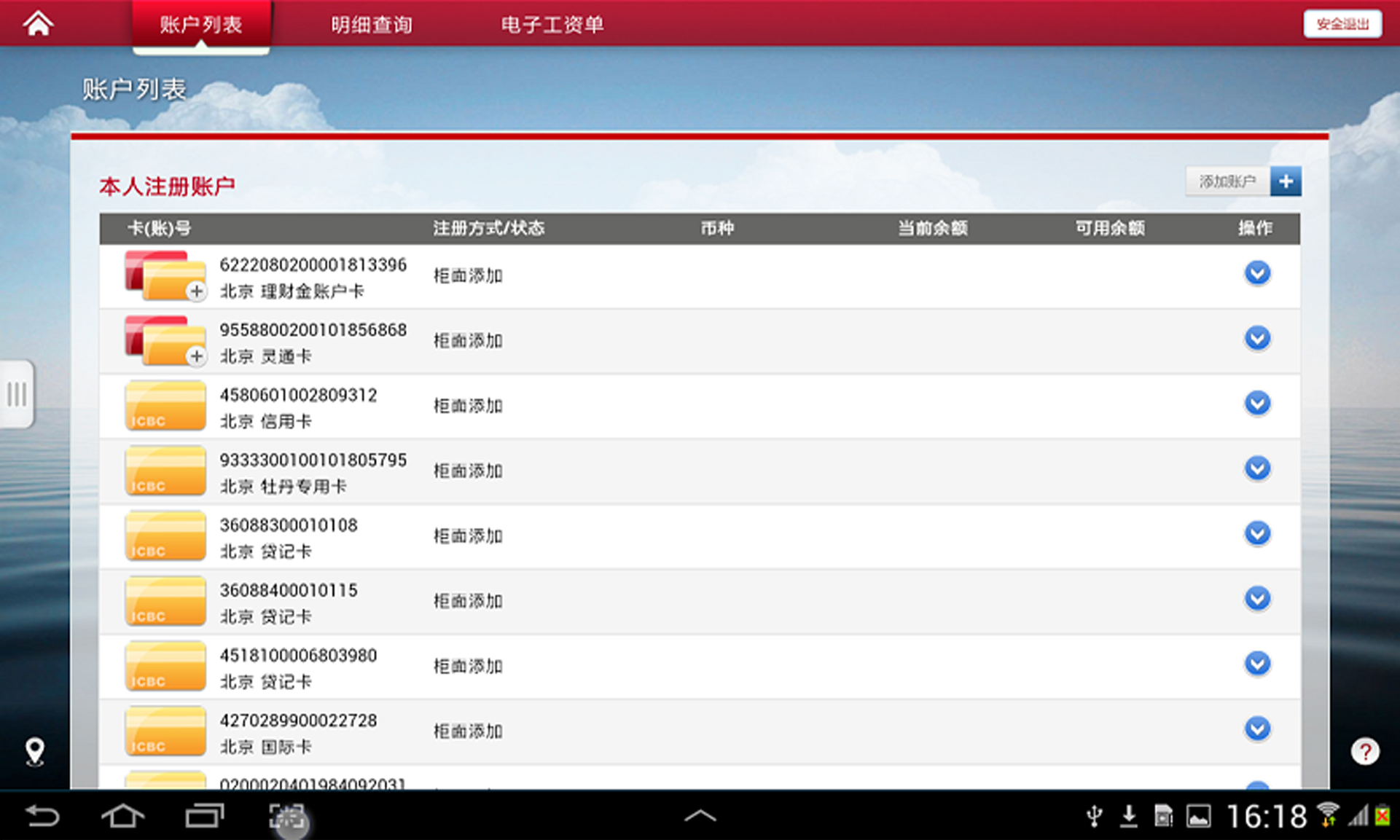Expand operations for account 36088400010115
Image resolution: width=1400 pixels, height=840 pixels.
[1256, 598]
